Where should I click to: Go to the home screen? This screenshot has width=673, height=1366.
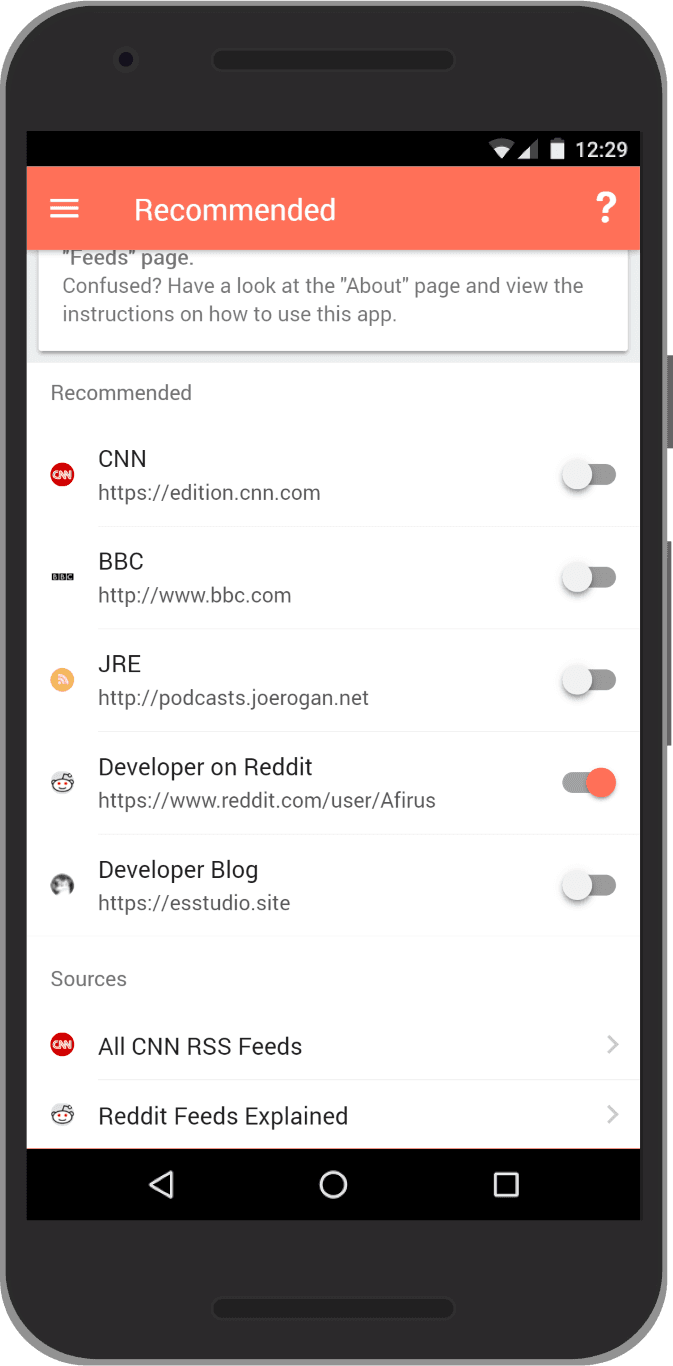(333, 1185)
